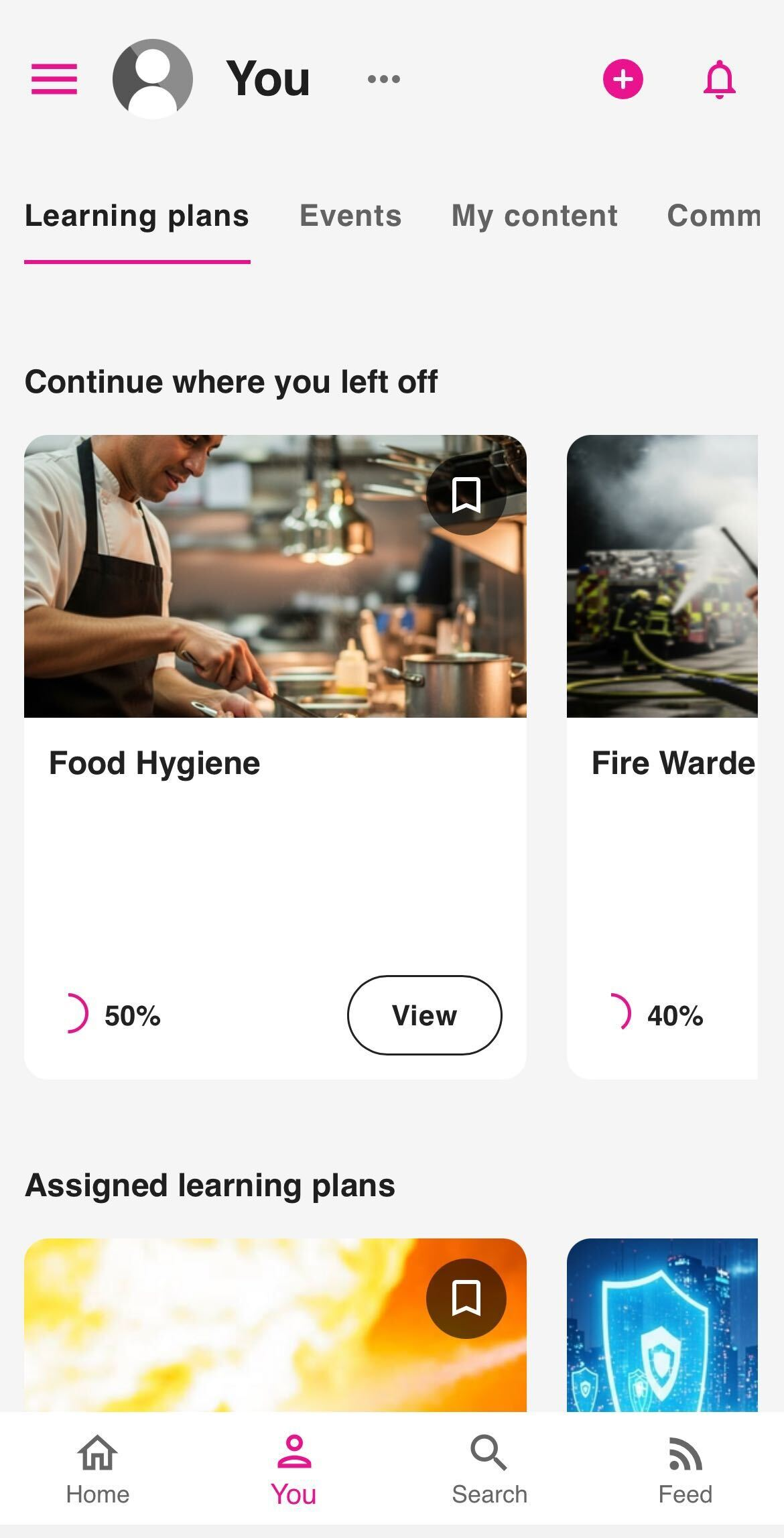Select the You tab in bottom bar

[x=293, y=1469]
